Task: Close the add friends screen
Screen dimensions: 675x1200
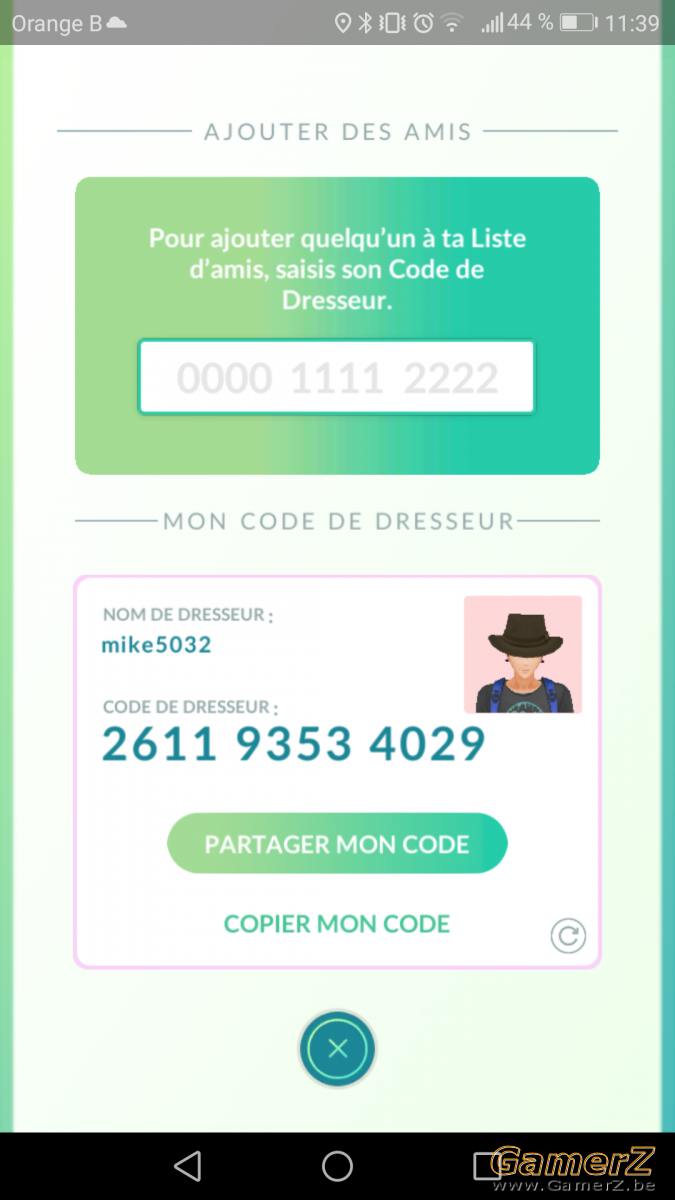Action: pyautogui.click(x=337, y=1049)
